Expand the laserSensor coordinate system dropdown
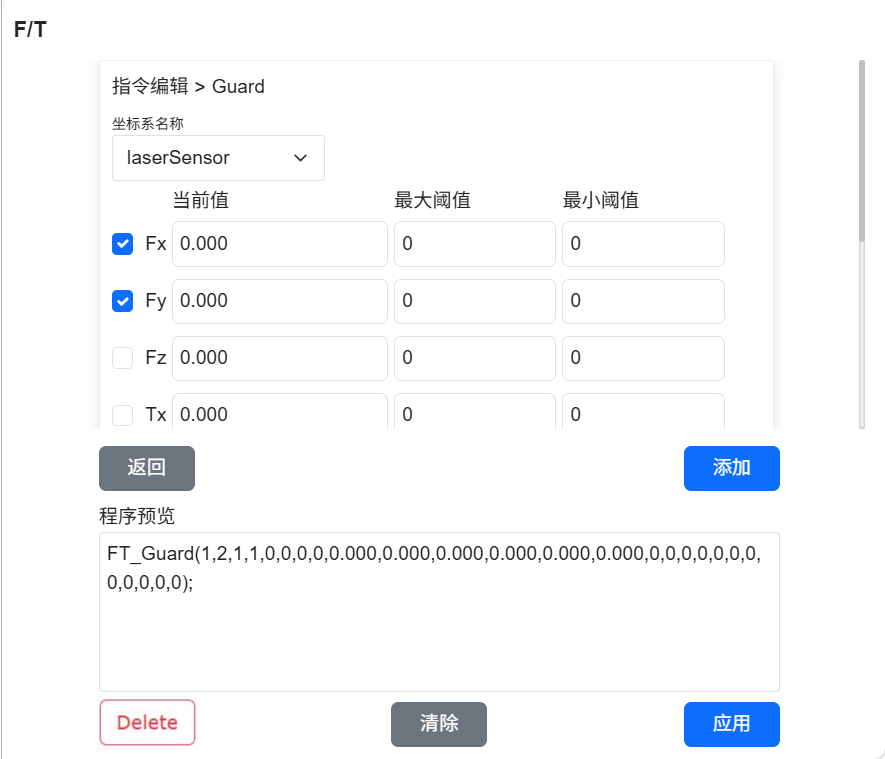 [218, 158]
